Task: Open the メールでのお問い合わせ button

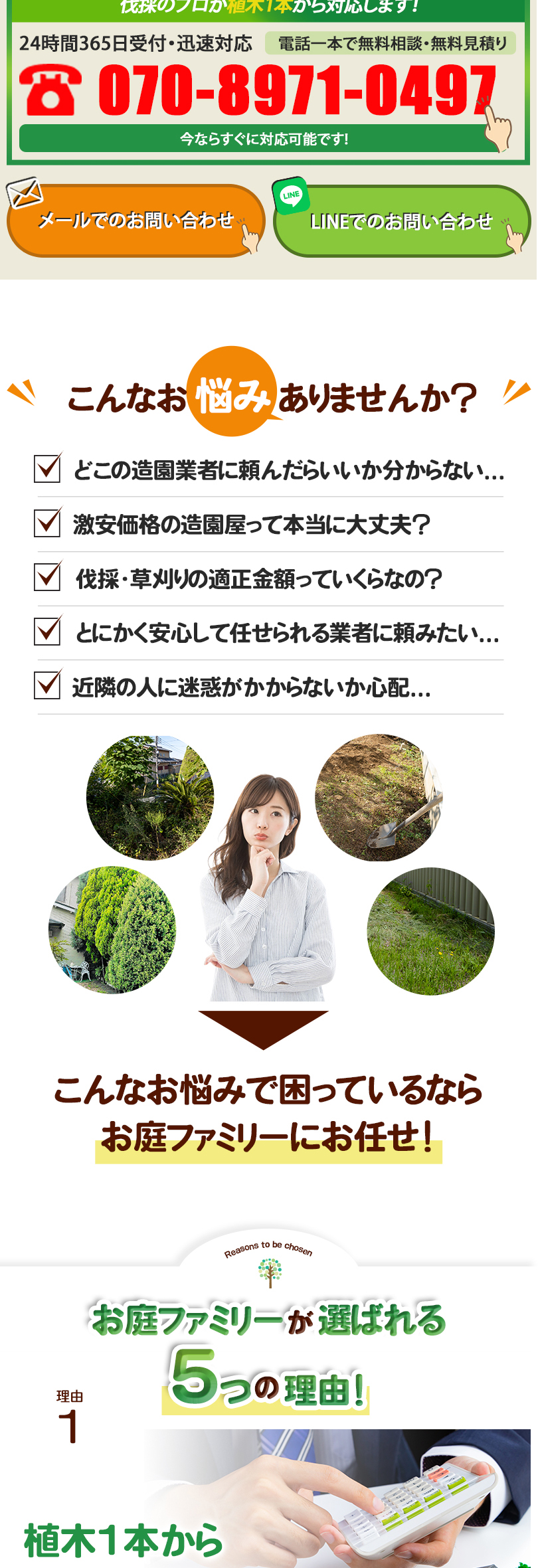Action: pyautogui.click(x=135, y=221)
